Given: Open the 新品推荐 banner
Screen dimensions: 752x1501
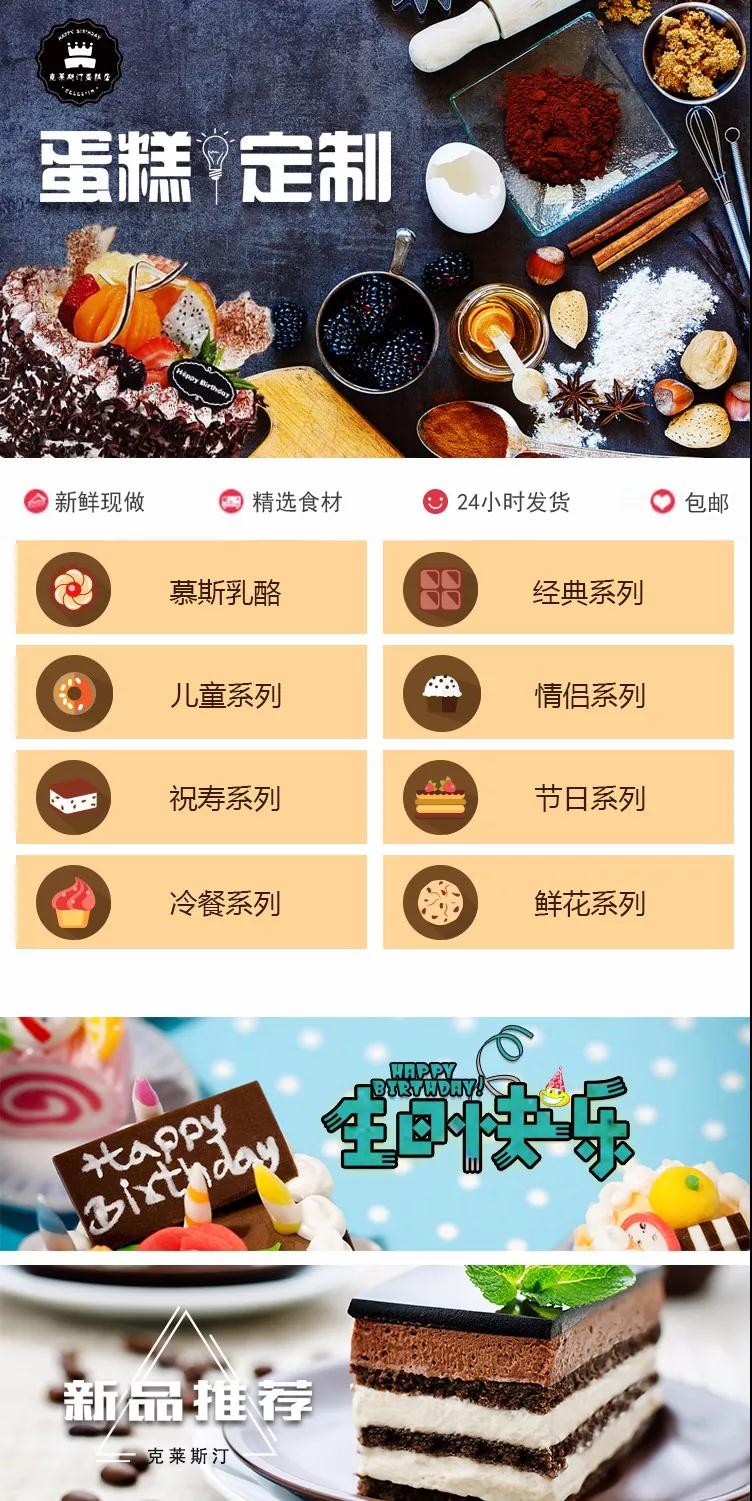Looking at the screenshot, I should pos(376,1383).
